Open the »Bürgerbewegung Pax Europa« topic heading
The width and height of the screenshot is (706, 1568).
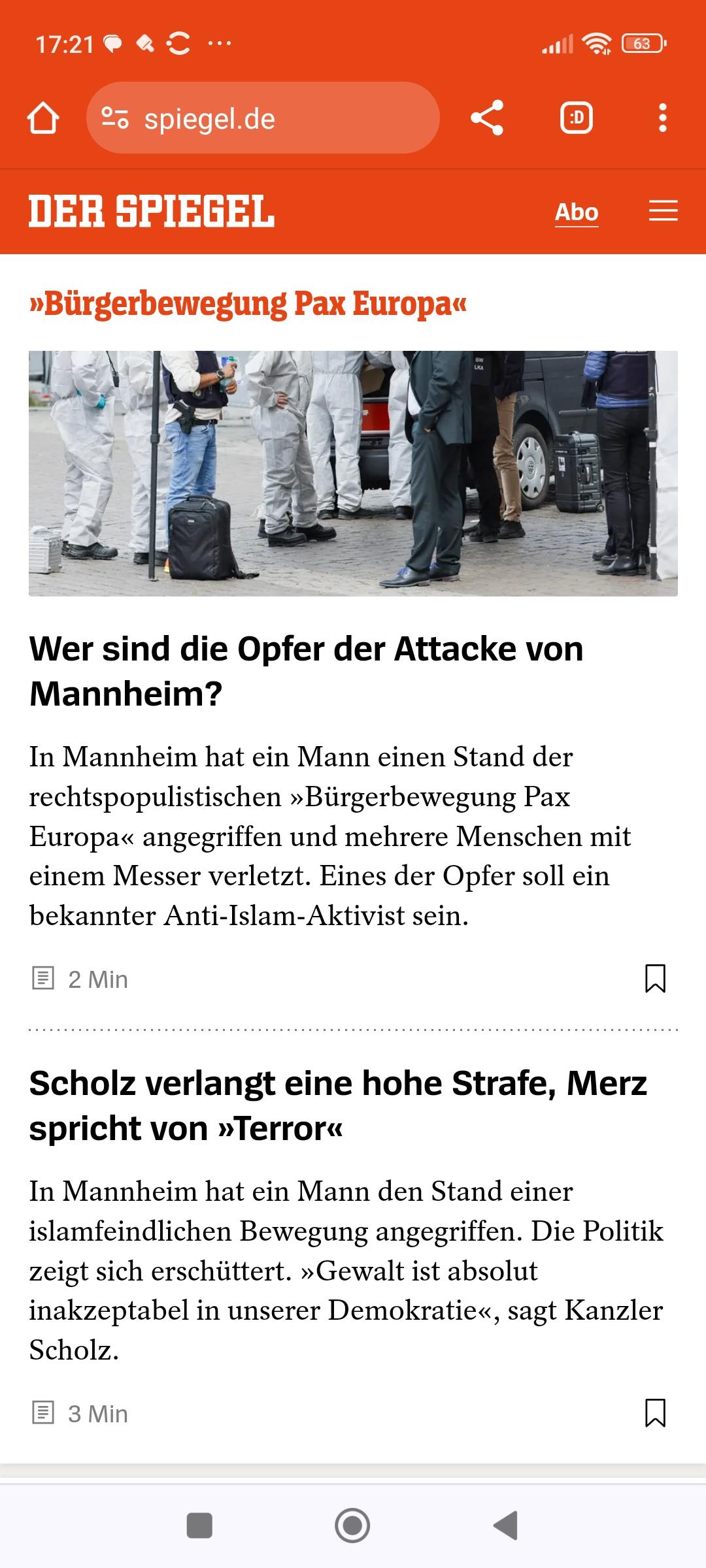[248, 304]
